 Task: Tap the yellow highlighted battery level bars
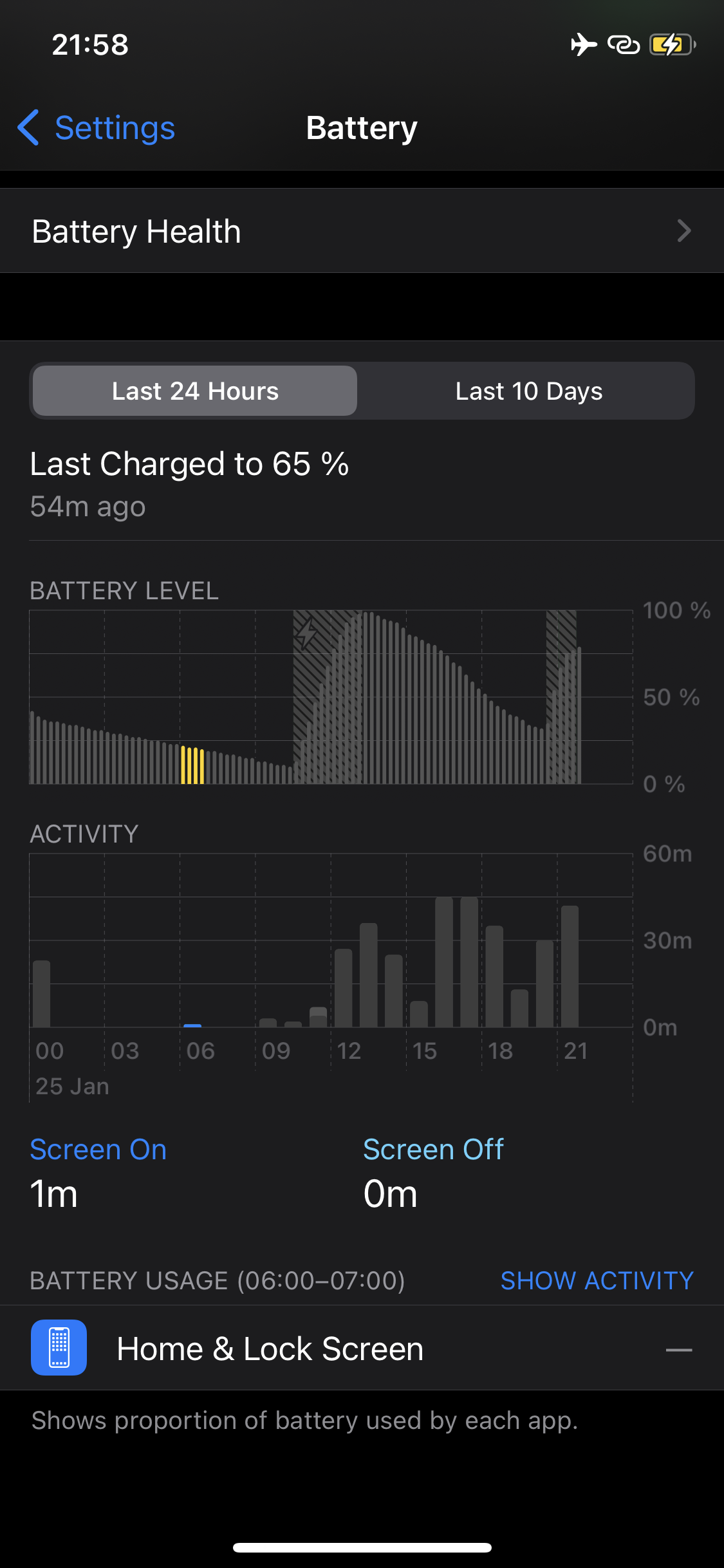pyautogui.click(x=192, y=765)
